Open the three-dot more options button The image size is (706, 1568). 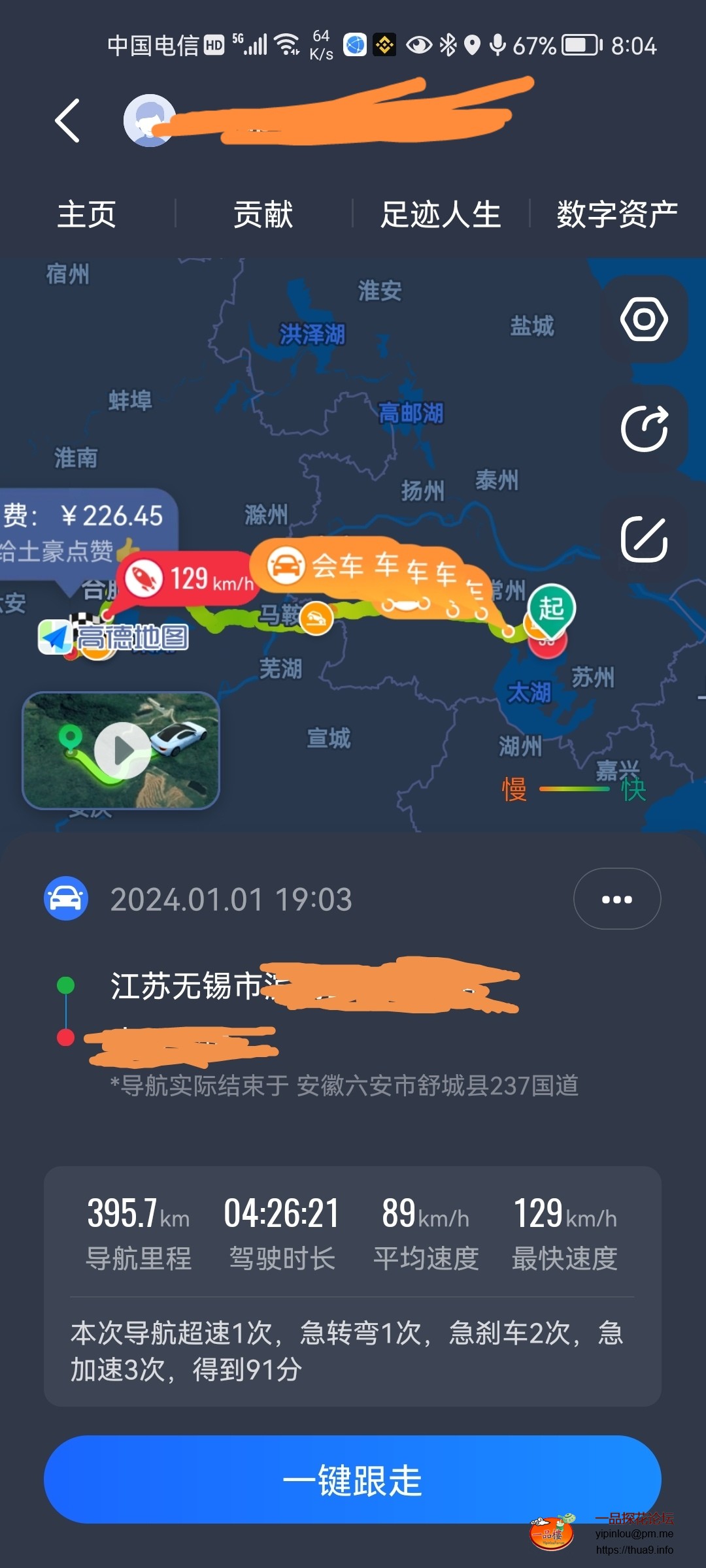click(616, 899)
